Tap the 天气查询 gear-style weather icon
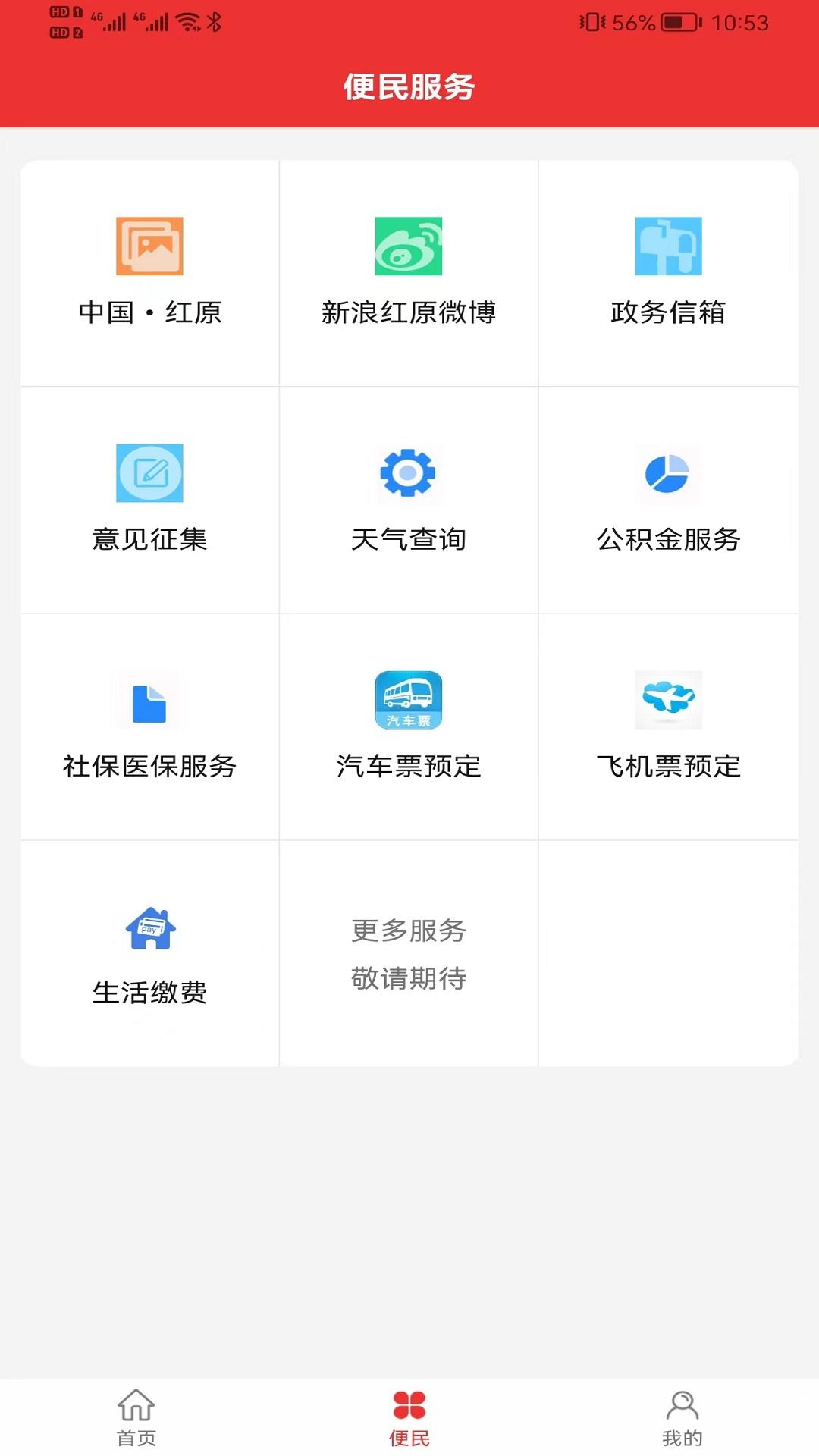This screenshot has height=1456, width=819. (x=408, y=474)
